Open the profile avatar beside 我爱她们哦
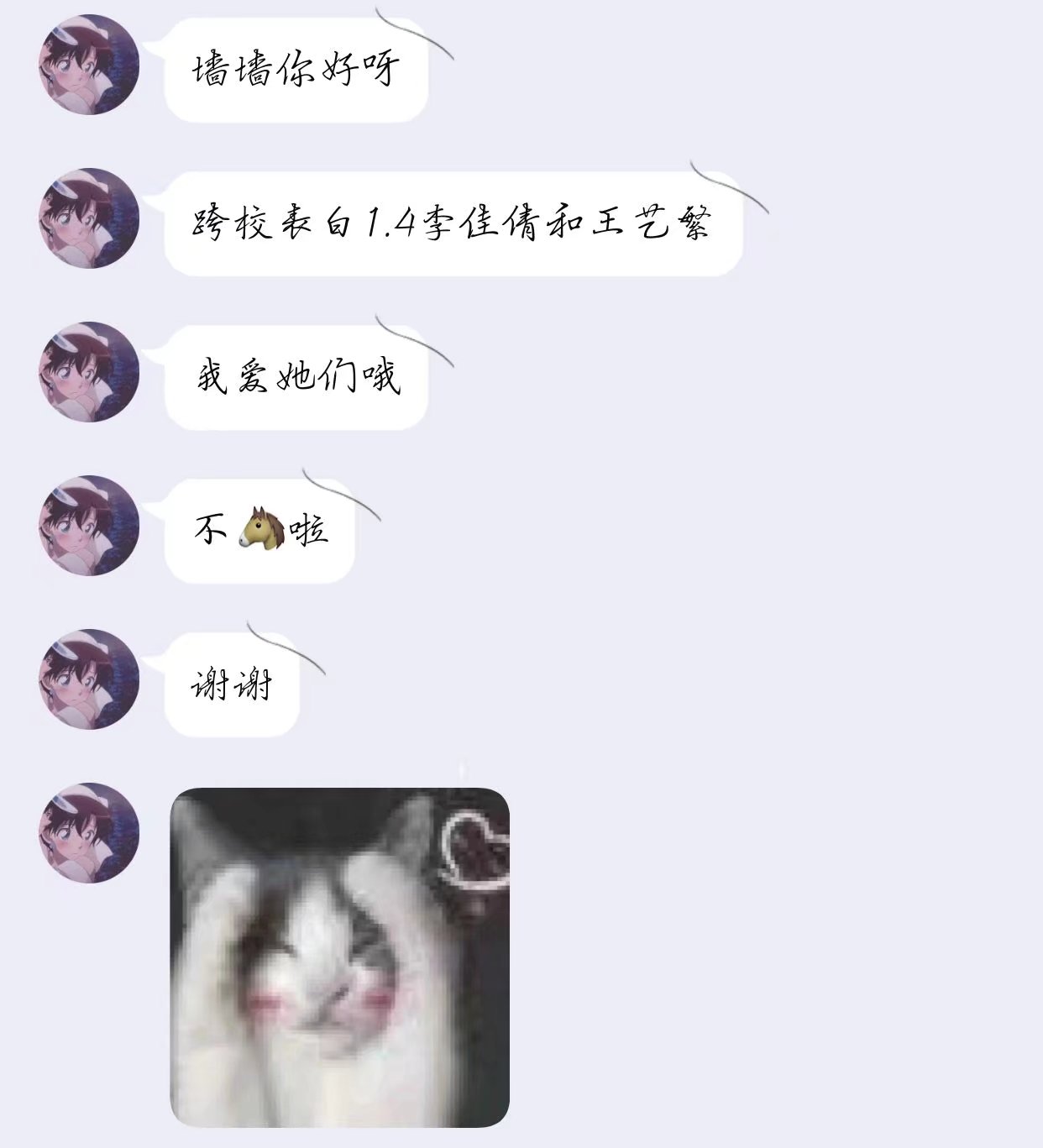 [89, 372]
